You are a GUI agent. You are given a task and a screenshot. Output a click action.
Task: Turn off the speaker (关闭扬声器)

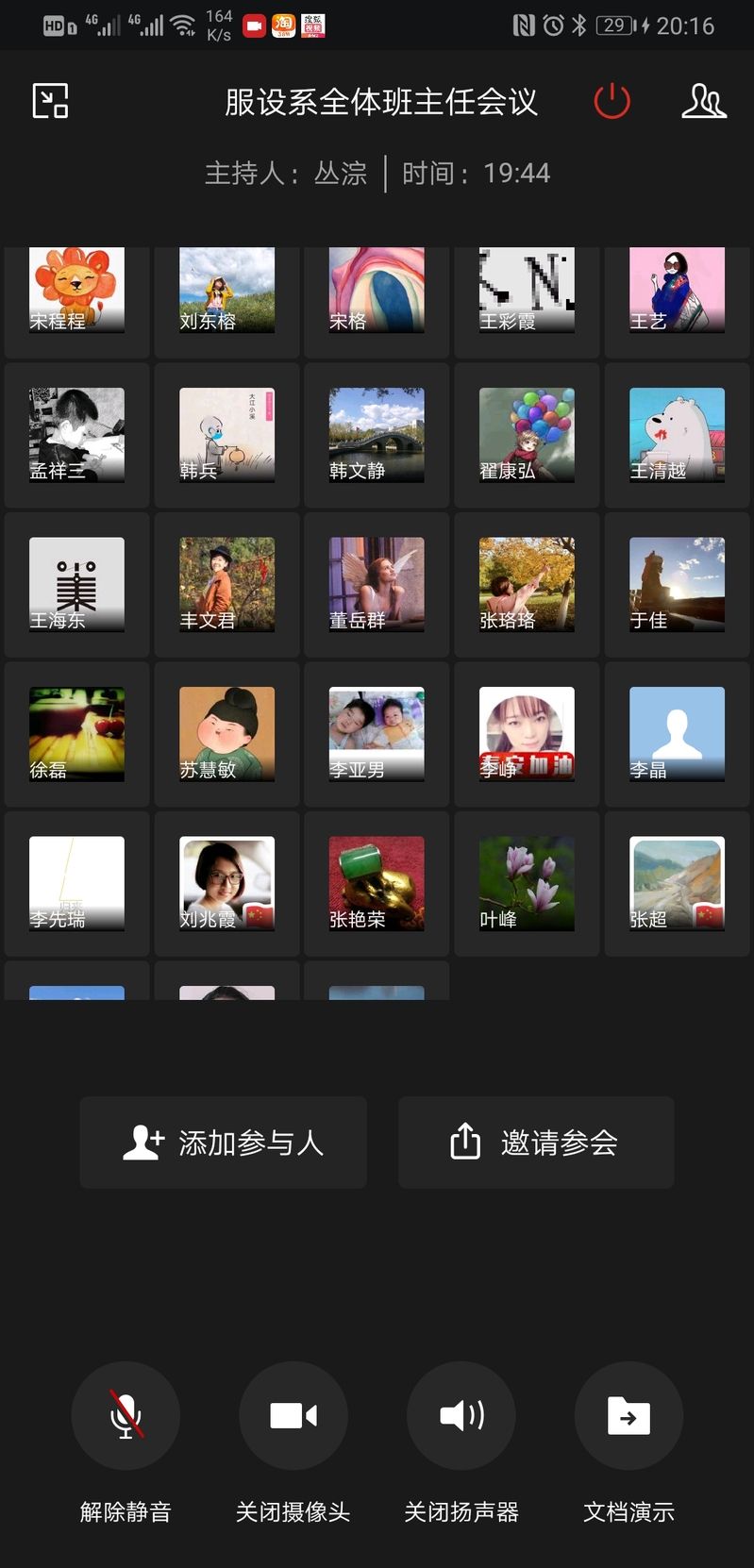coord(461,1415)
